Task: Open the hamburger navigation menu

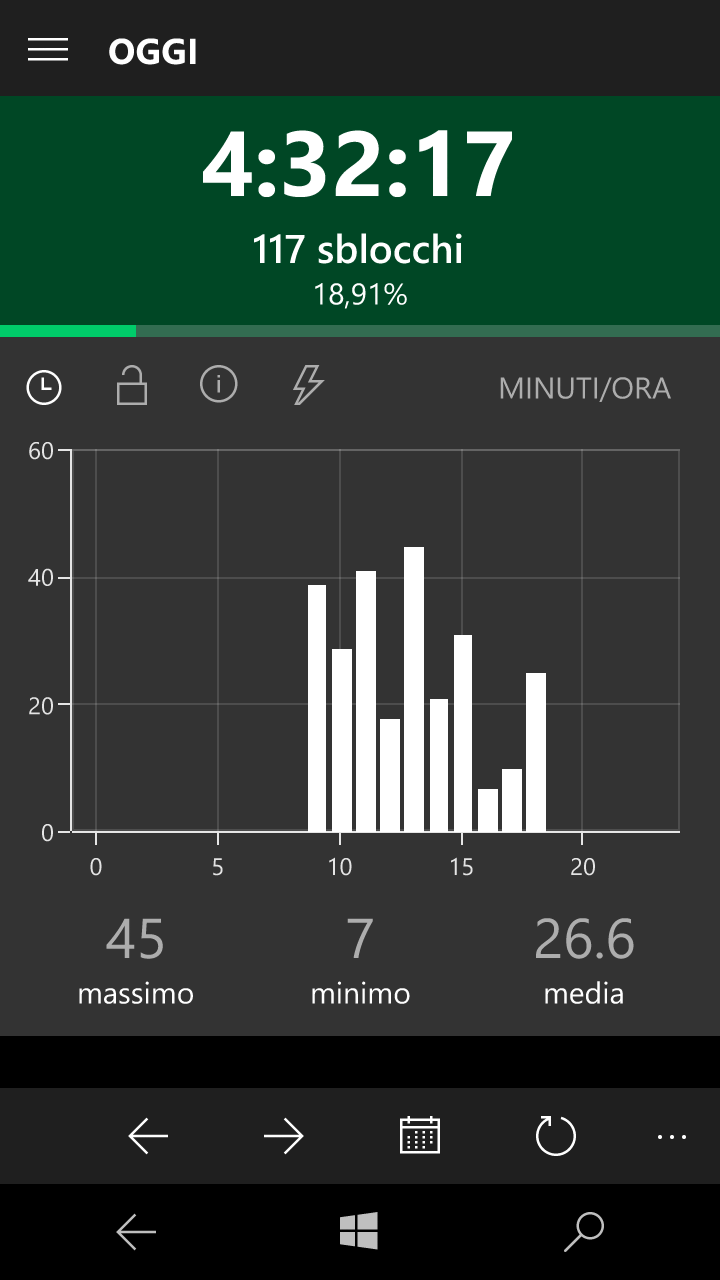Action: click(x=48, y=50)
